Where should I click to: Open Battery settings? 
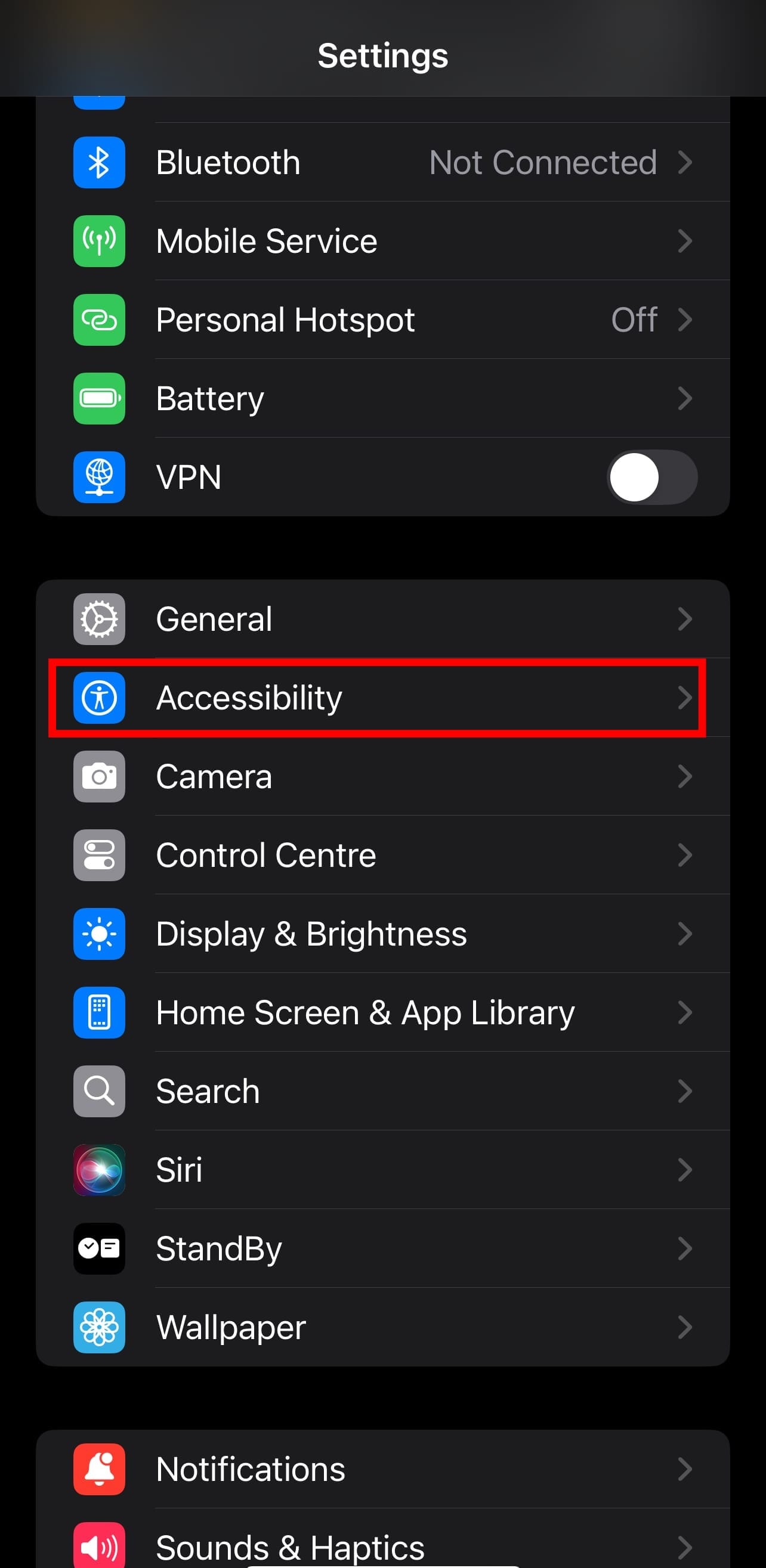382,399
